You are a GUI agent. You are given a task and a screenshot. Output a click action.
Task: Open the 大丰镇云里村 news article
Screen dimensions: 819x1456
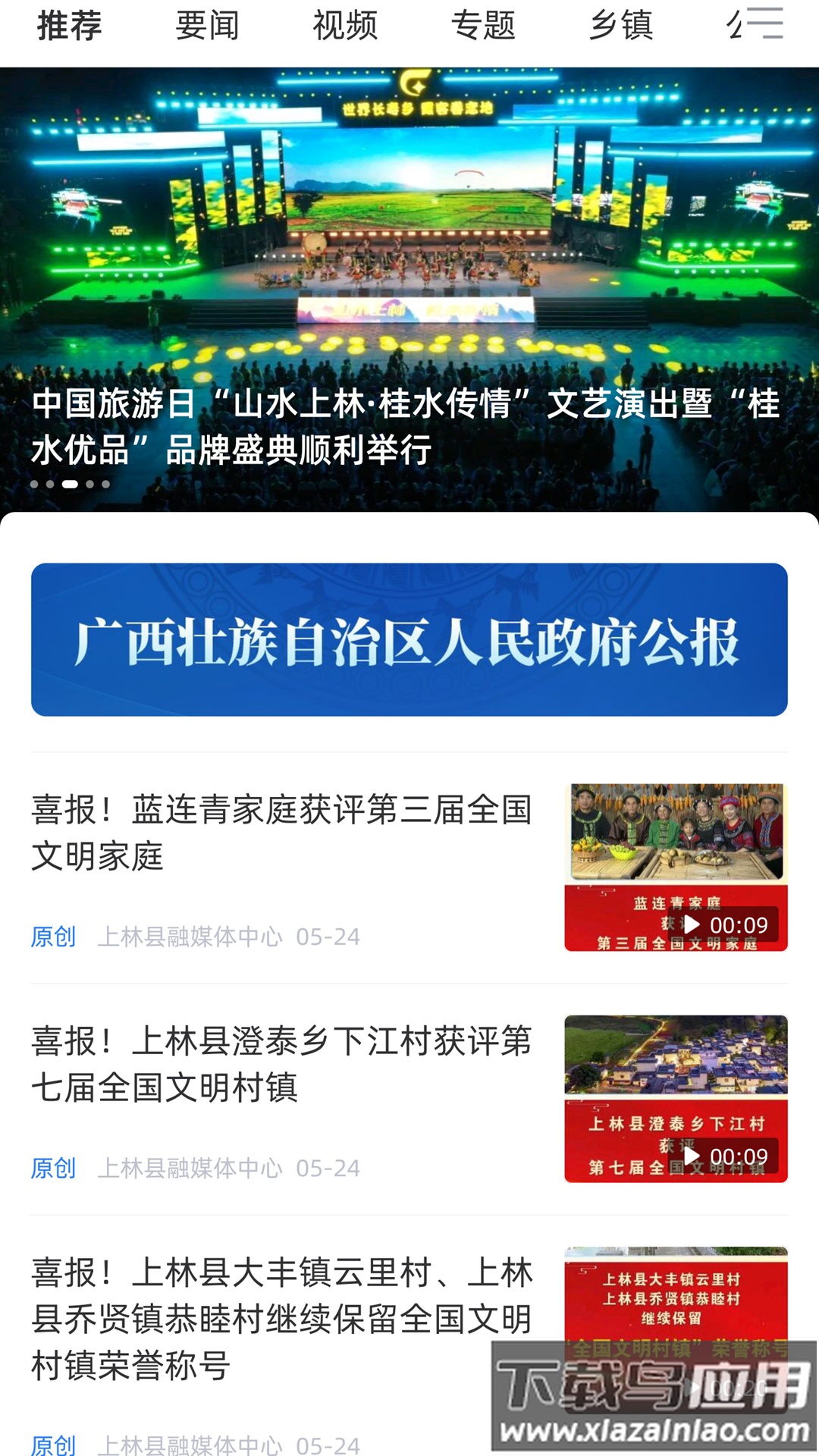(281, 1318)
